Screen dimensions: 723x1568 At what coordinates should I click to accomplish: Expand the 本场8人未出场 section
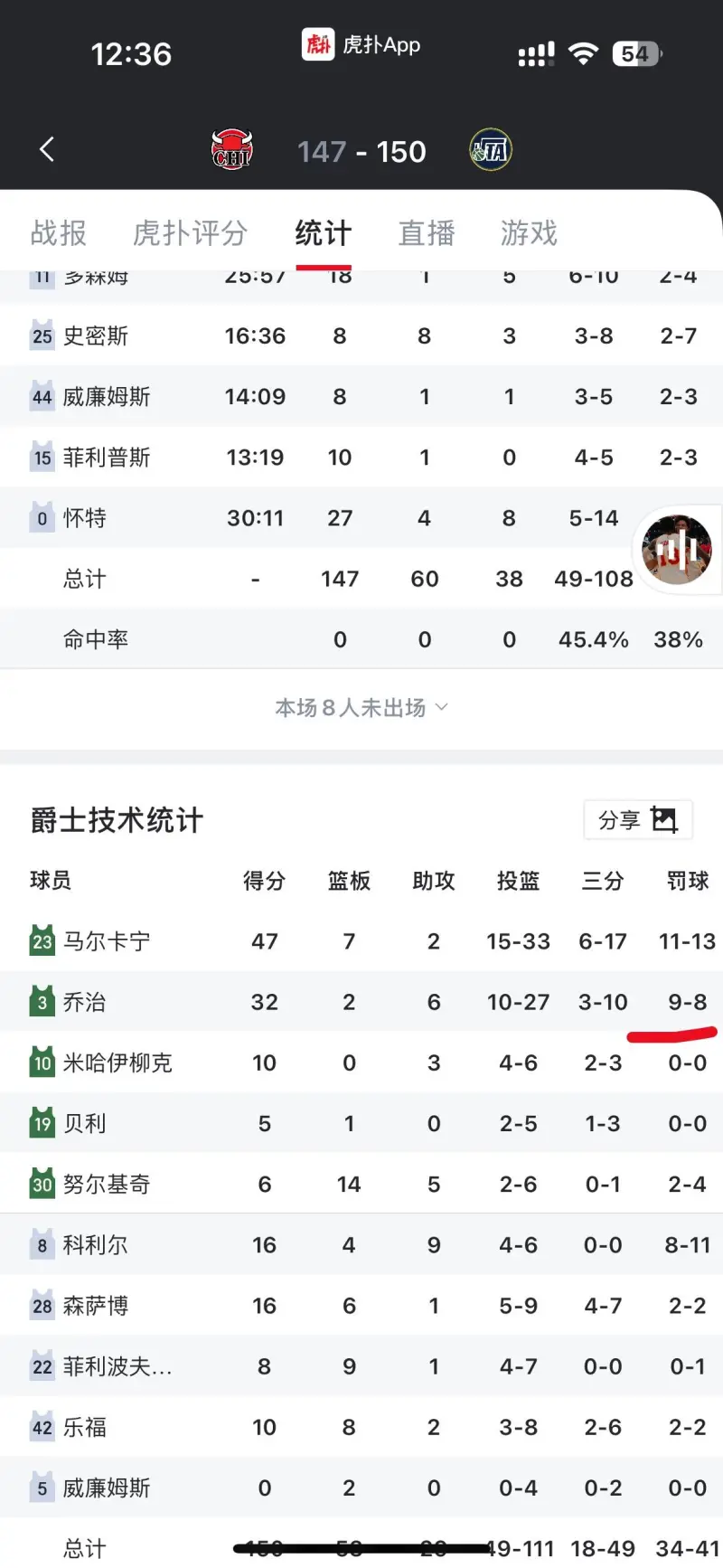pyautogui.click(x=361, y=708)
